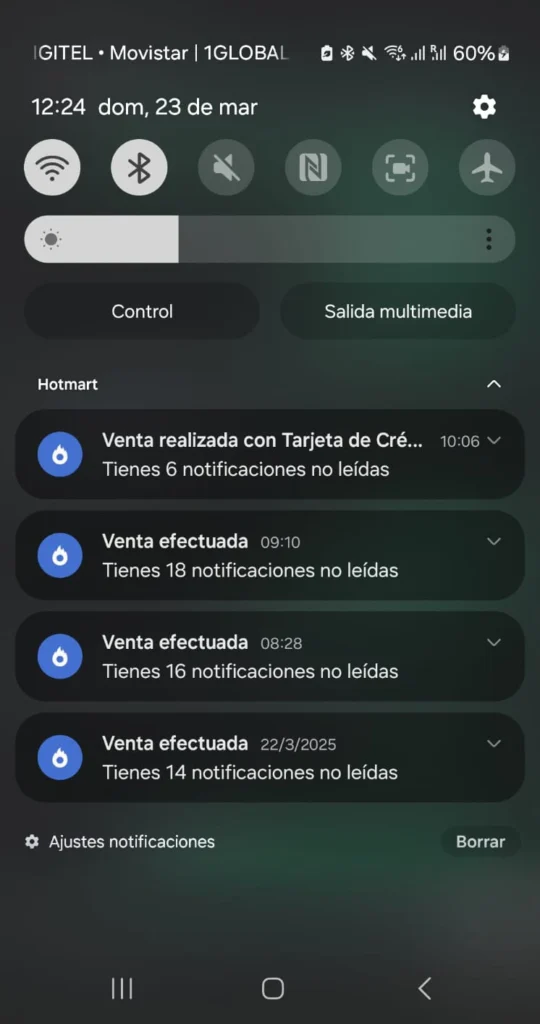Open brightness options three-dot menu
Image resolution: width=540 pixels, height=1024 pixels.
click(x=488, y=239)
